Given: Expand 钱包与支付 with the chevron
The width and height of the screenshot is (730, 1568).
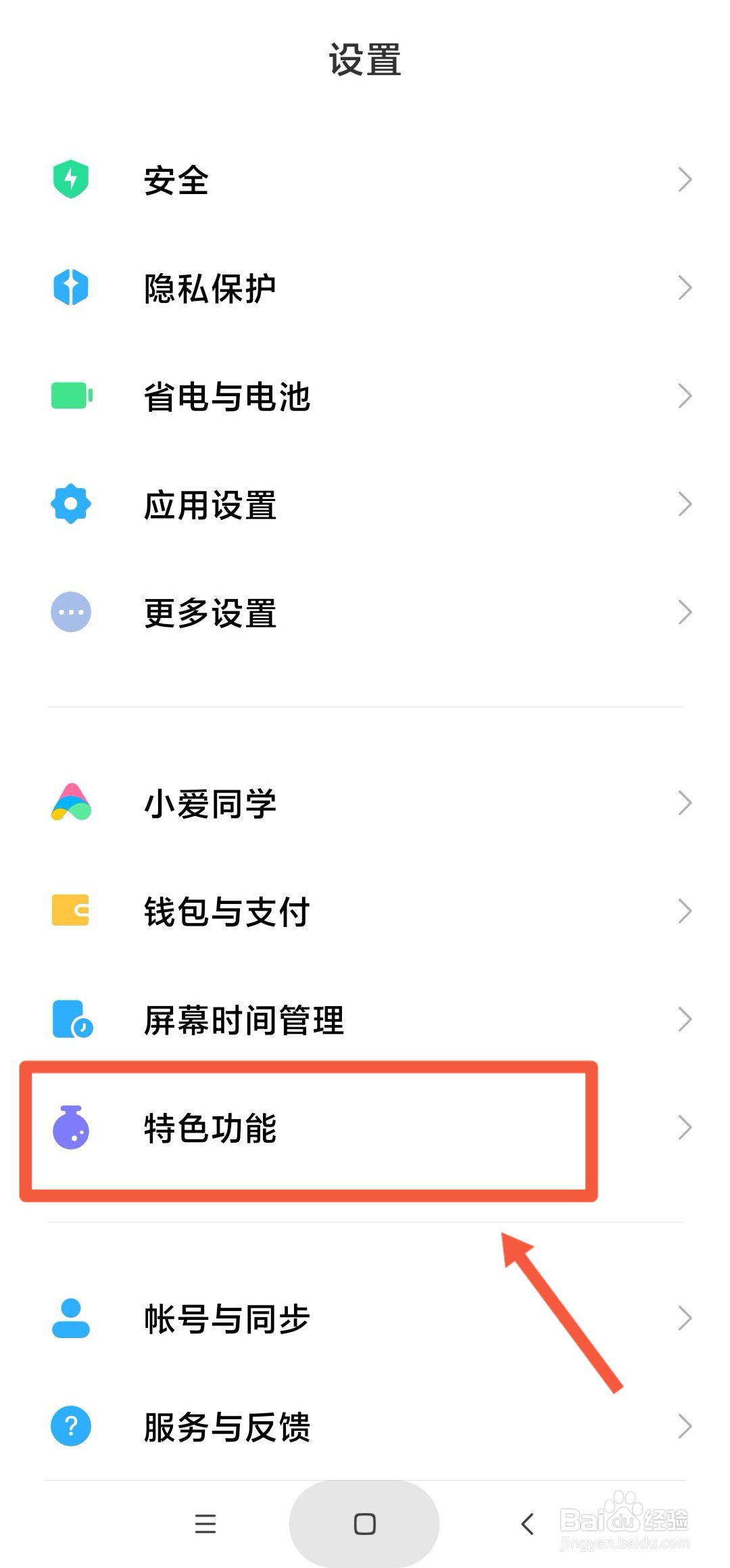Looking at the screenshot, I should point(685,911).
